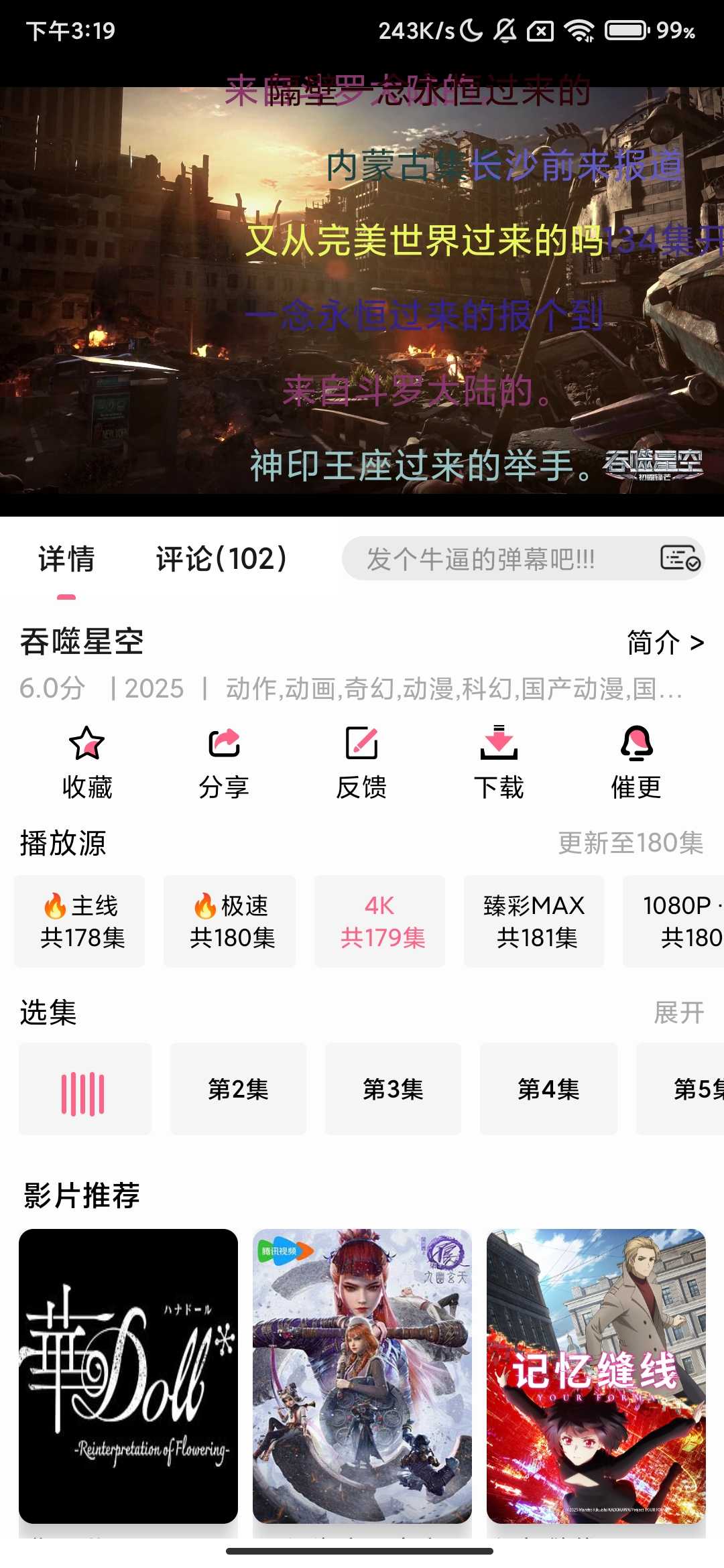
Task: Select the 4K source
Action: coord(380,921)
